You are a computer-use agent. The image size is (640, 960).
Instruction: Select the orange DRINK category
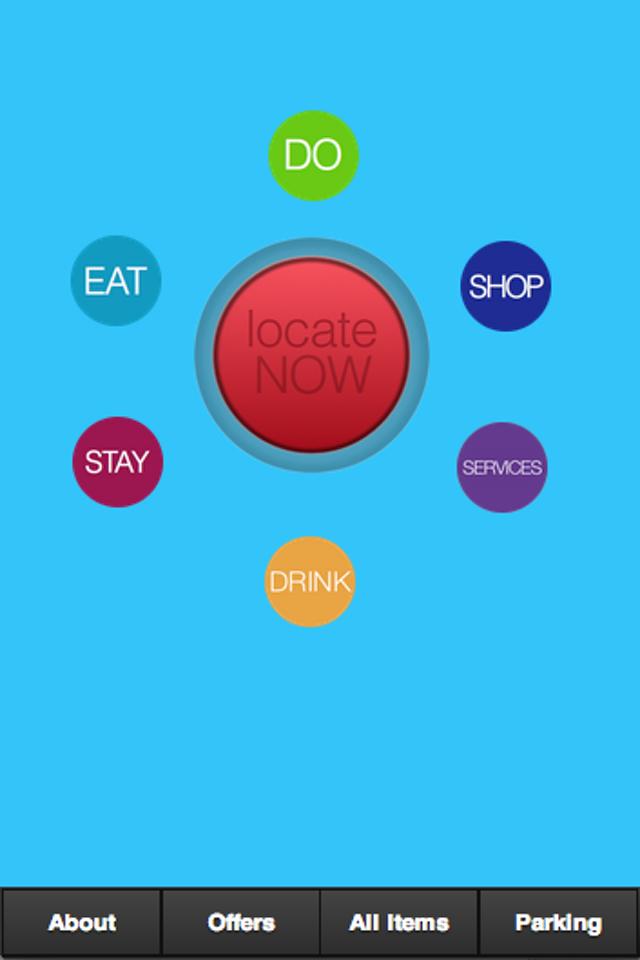pos(310,581)
